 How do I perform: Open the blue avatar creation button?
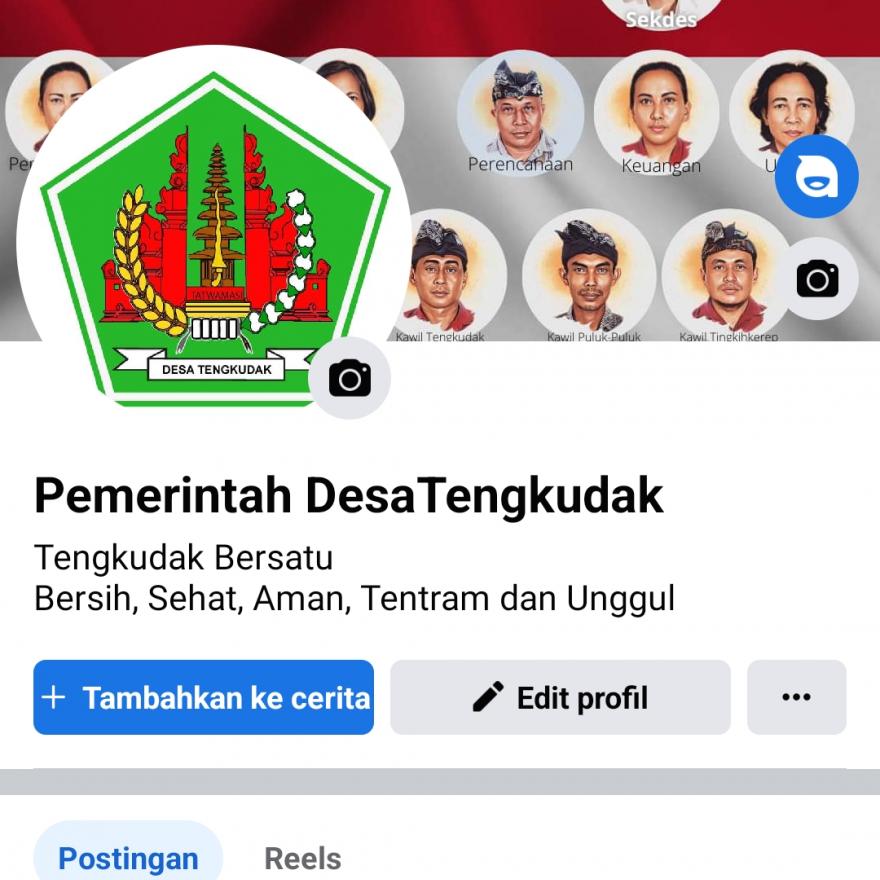817,177
